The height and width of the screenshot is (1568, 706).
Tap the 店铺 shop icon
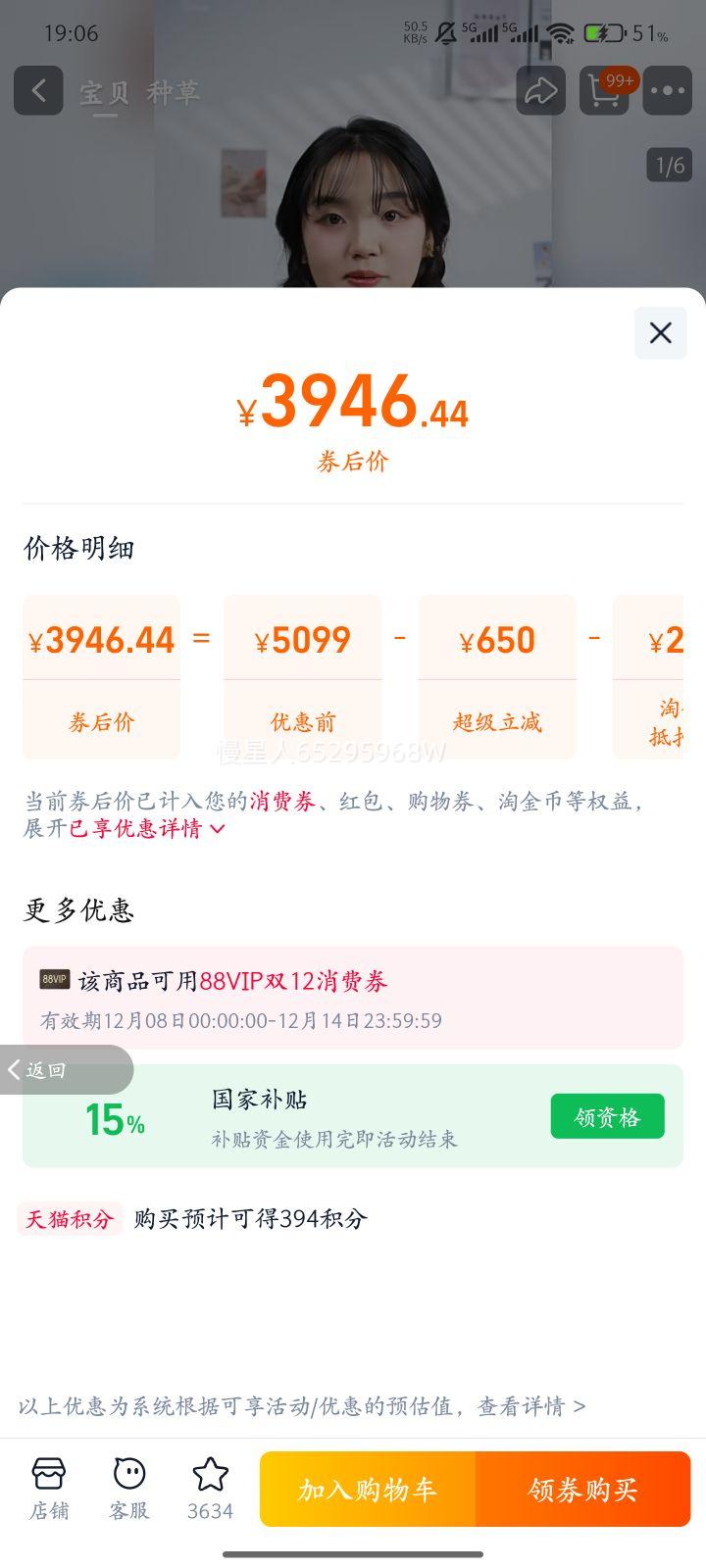49,1486
